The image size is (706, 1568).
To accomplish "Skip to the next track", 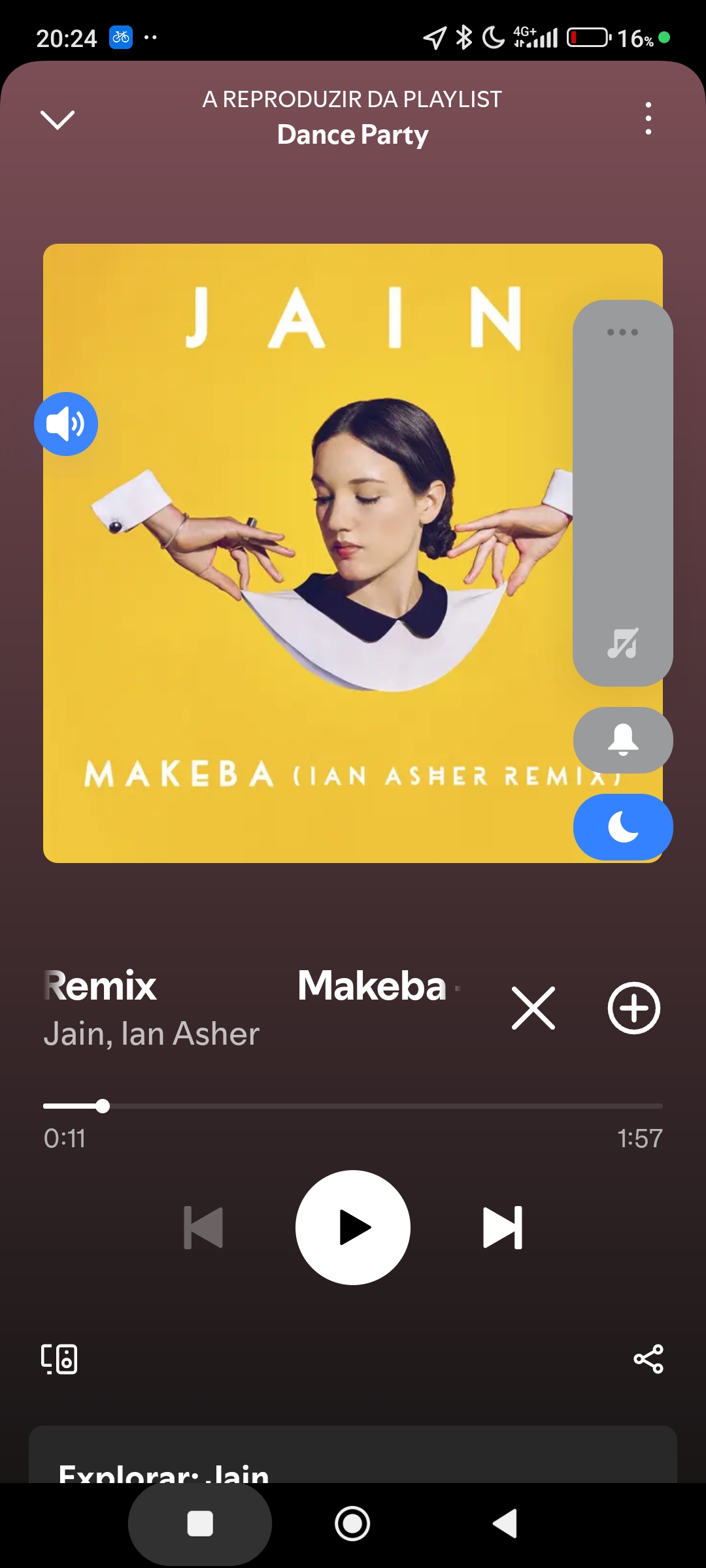I will pyautogui.click(x=502, y=1228).
